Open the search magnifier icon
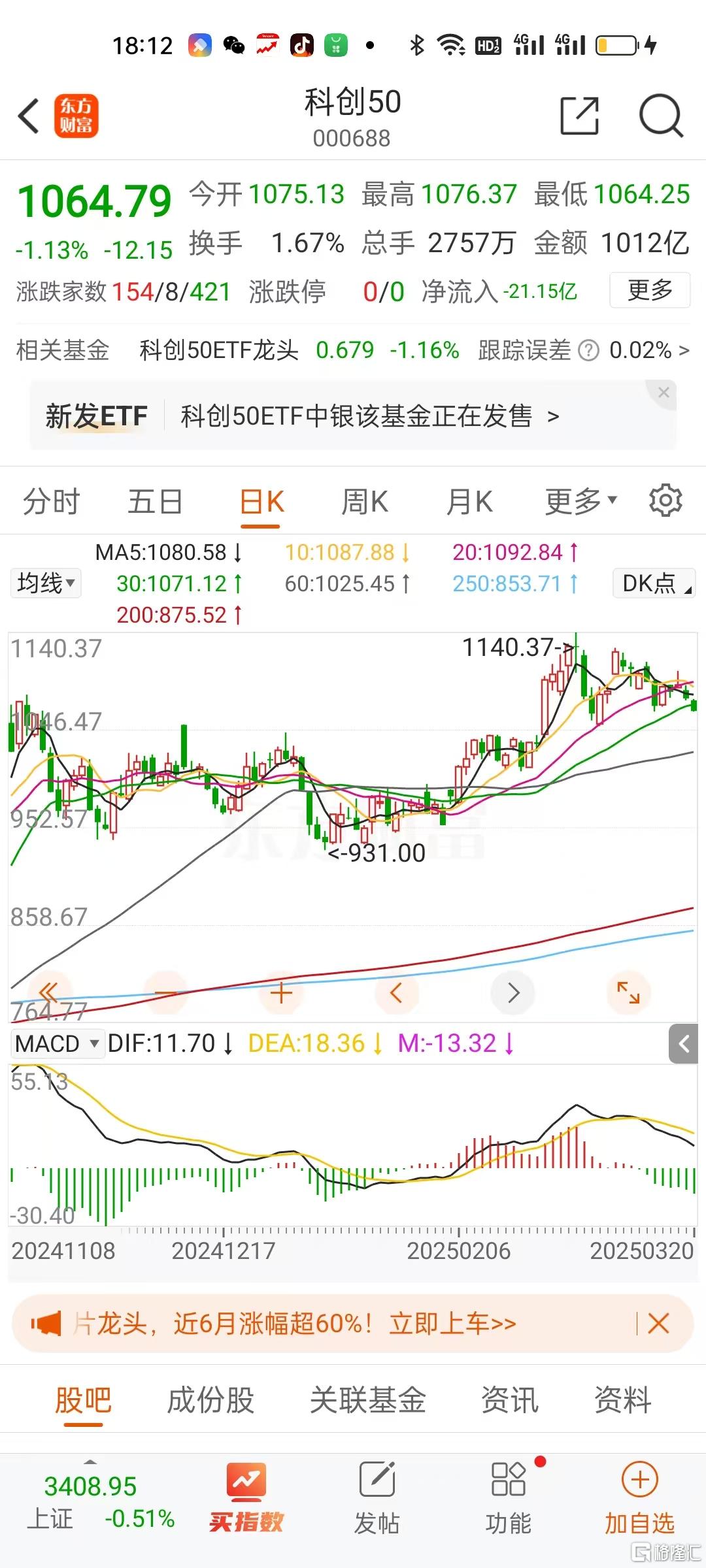The width and height of the screenshot is (706, 1568). point(660,116)
